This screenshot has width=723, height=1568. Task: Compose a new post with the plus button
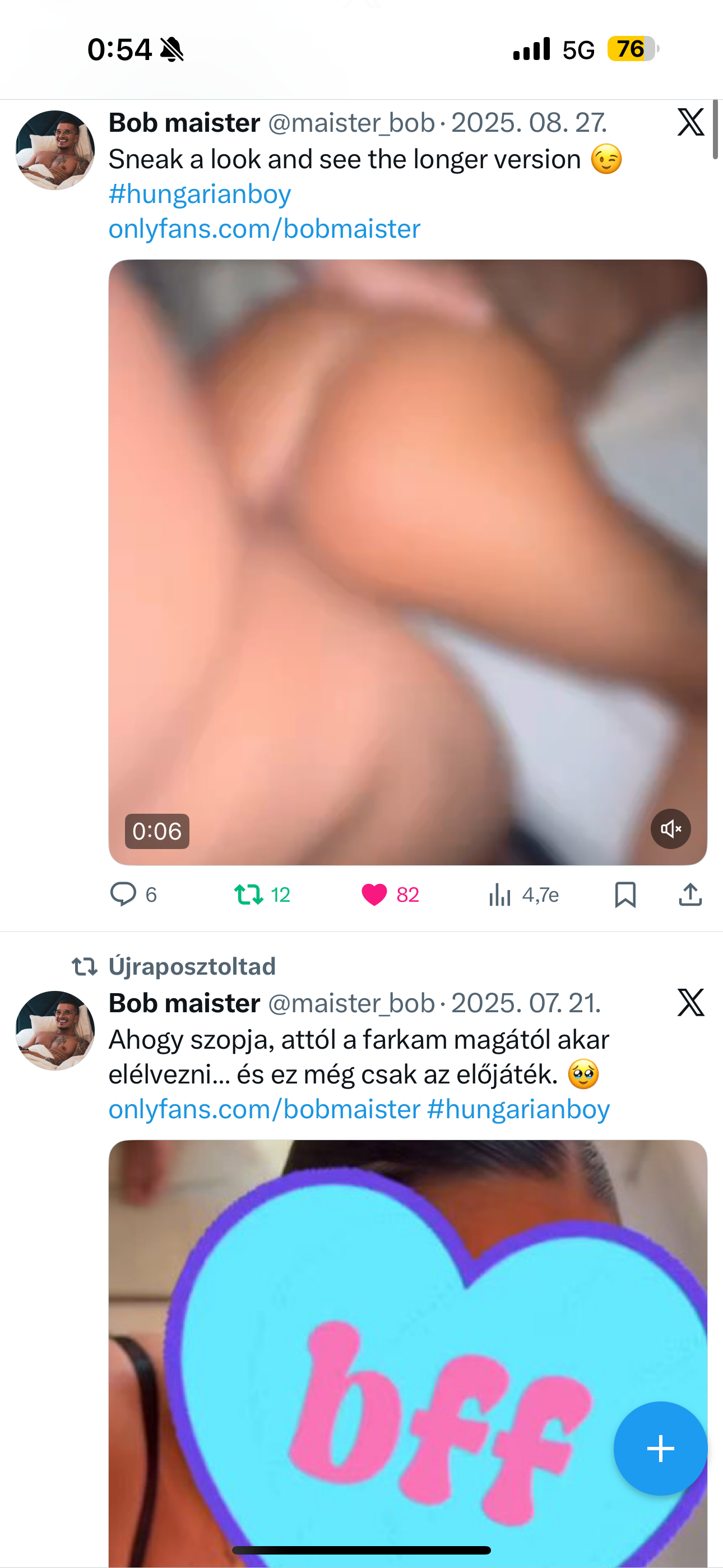660,1448
